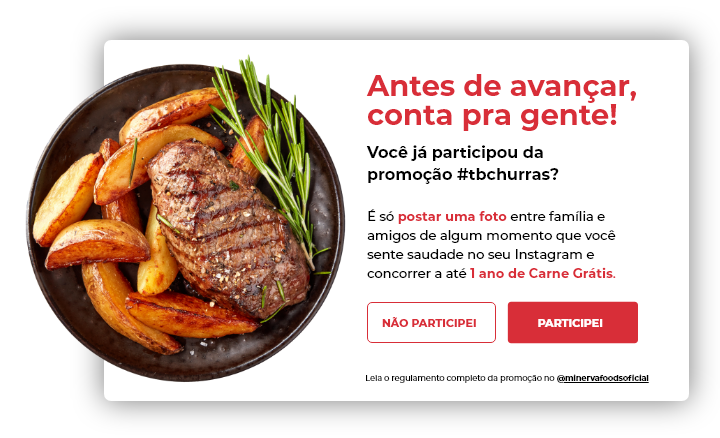This screenshot has height=438, width=720.
Task: Open the @minervafoodsoficial link
Action: (x=602, y=378)
